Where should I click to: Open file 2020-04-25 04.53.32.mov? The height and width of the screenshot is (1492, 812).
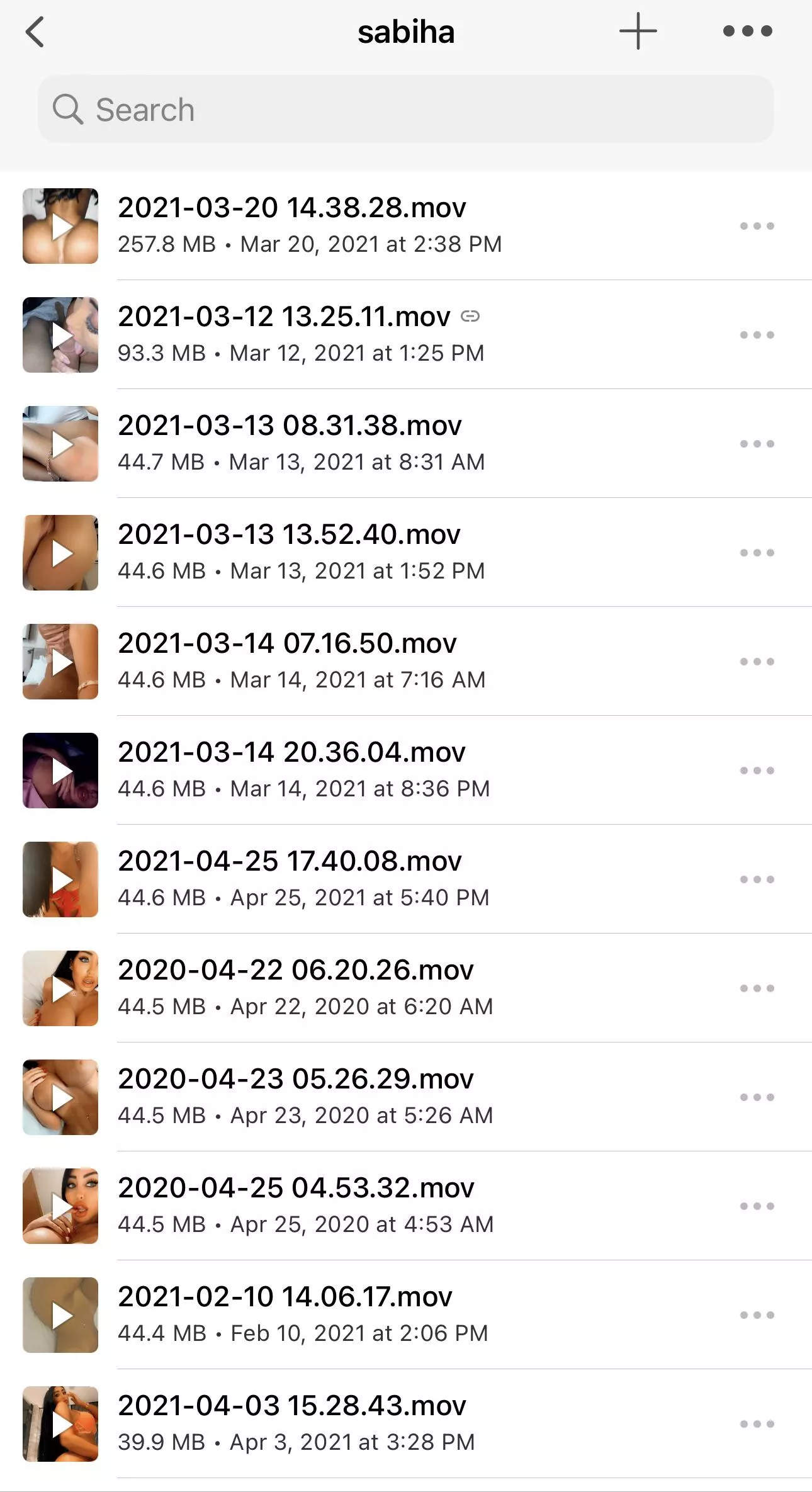point(296,1188)
